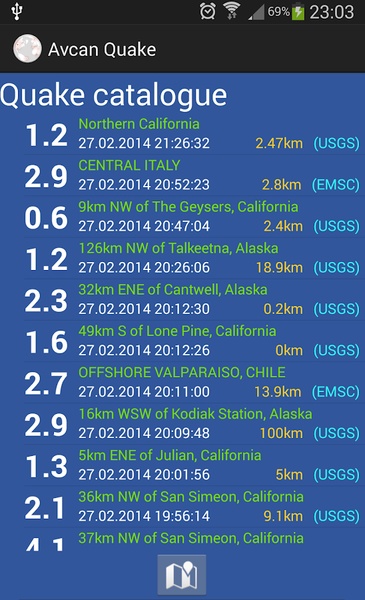This screenshot has width=365, height=600.
Task: Open 5km ENE of Julian, California quake
Action: (x=191, y=465)
